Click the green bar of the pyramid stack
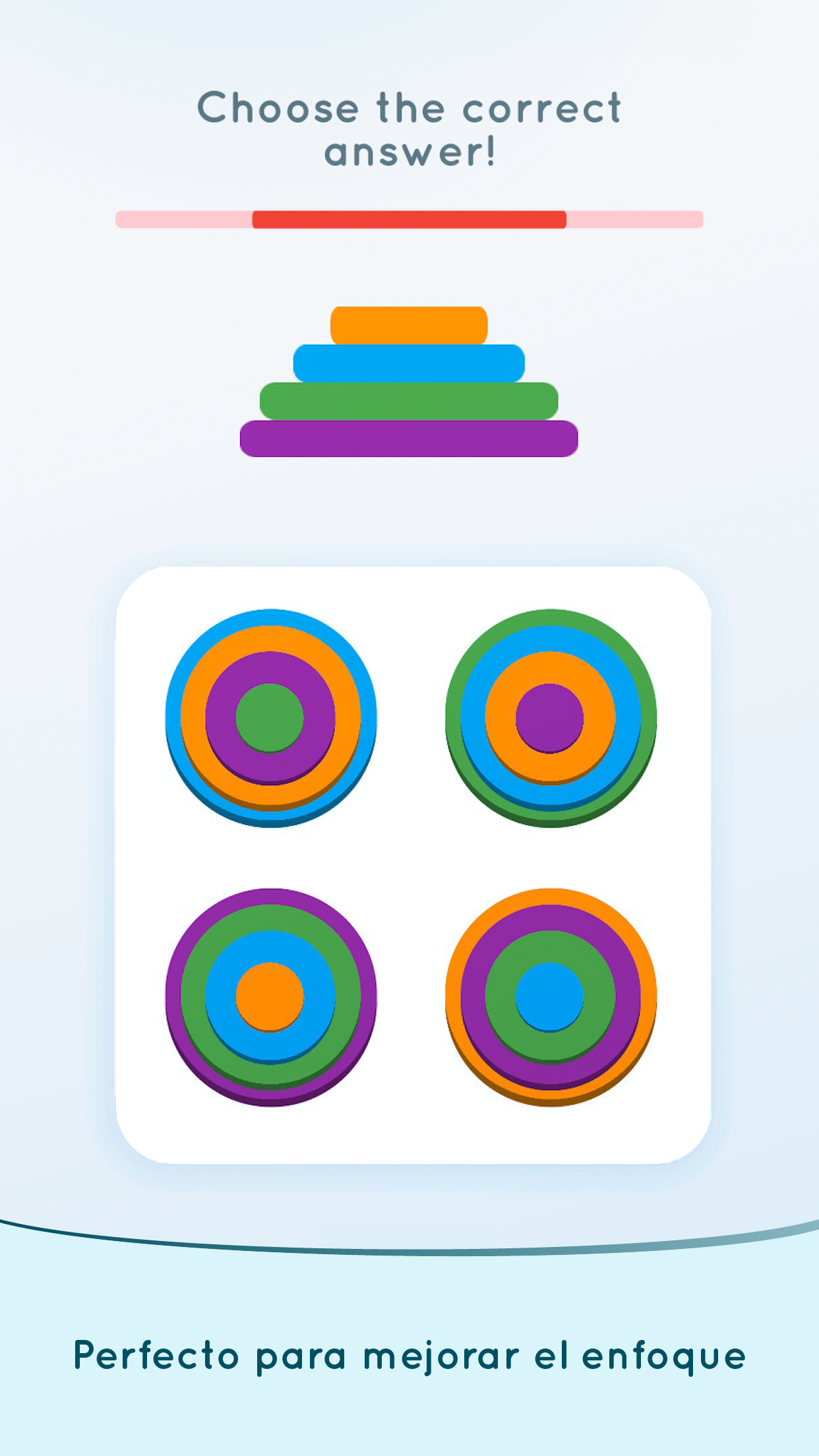 coord(409,399)
